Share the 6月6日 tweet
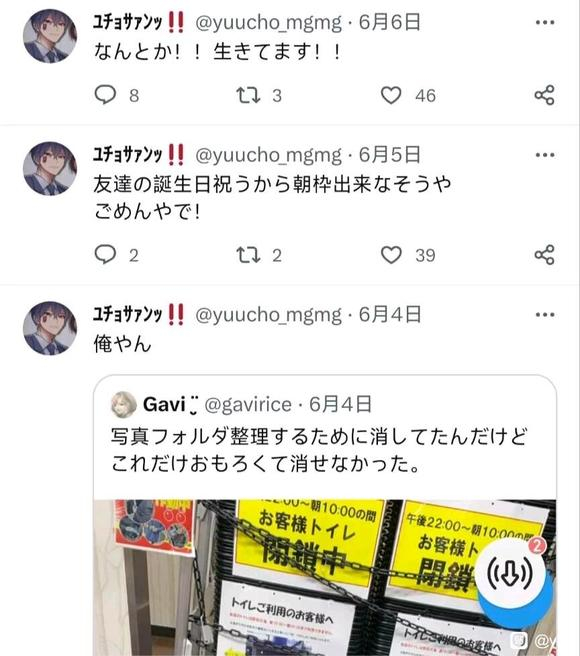 [544, 95]
